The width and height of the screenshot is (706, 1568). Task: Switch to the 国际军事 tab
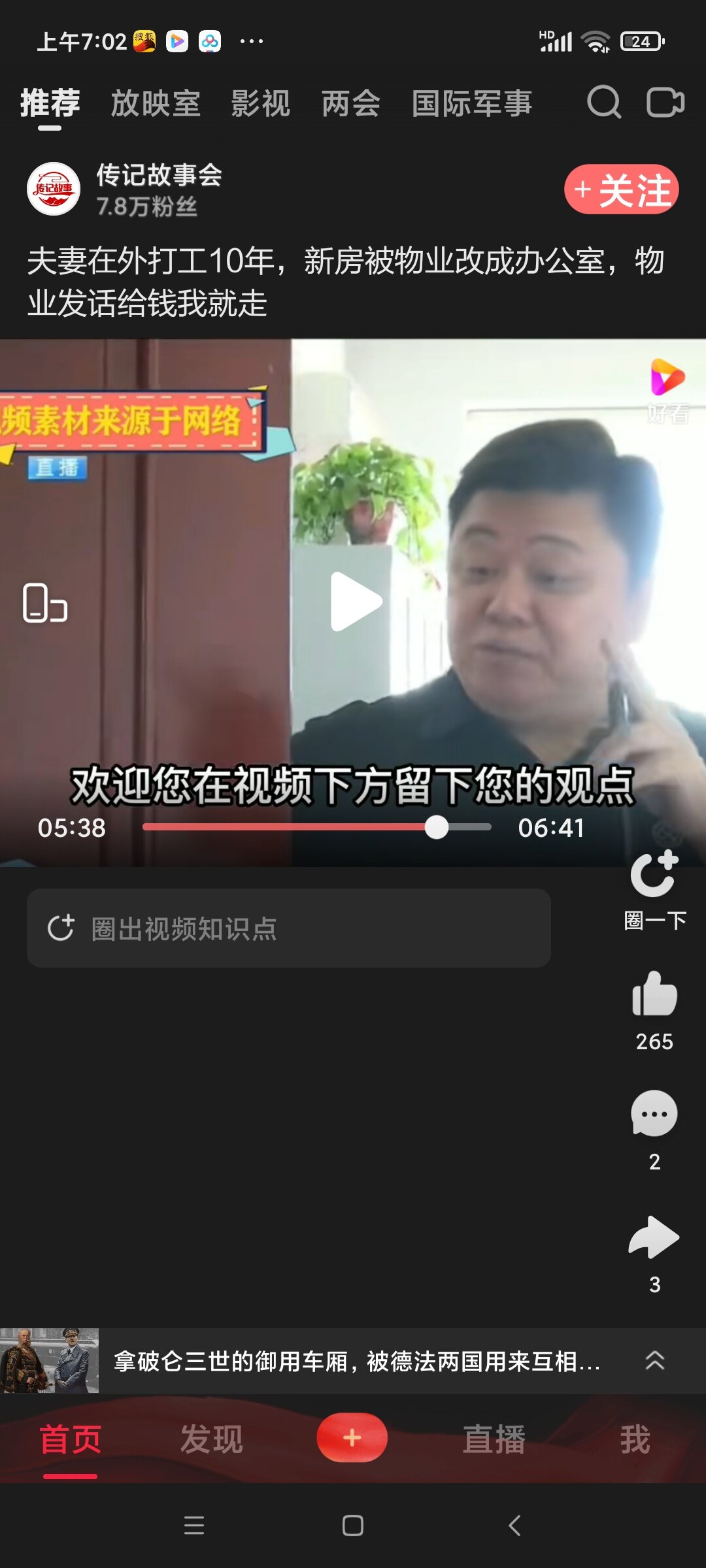click(x=472, y=103)
